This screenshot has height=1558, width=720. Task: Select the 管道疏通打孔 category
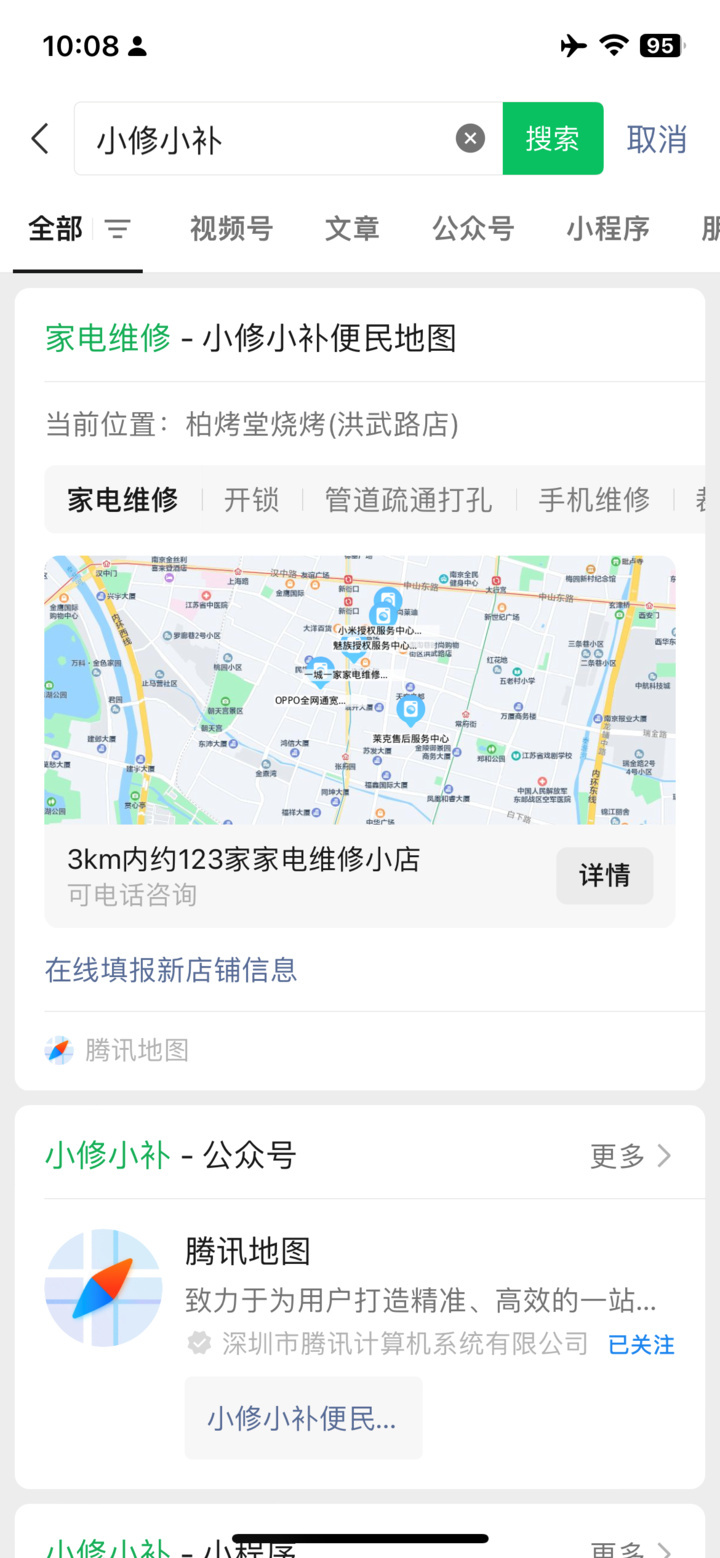[x=408, y=499]
